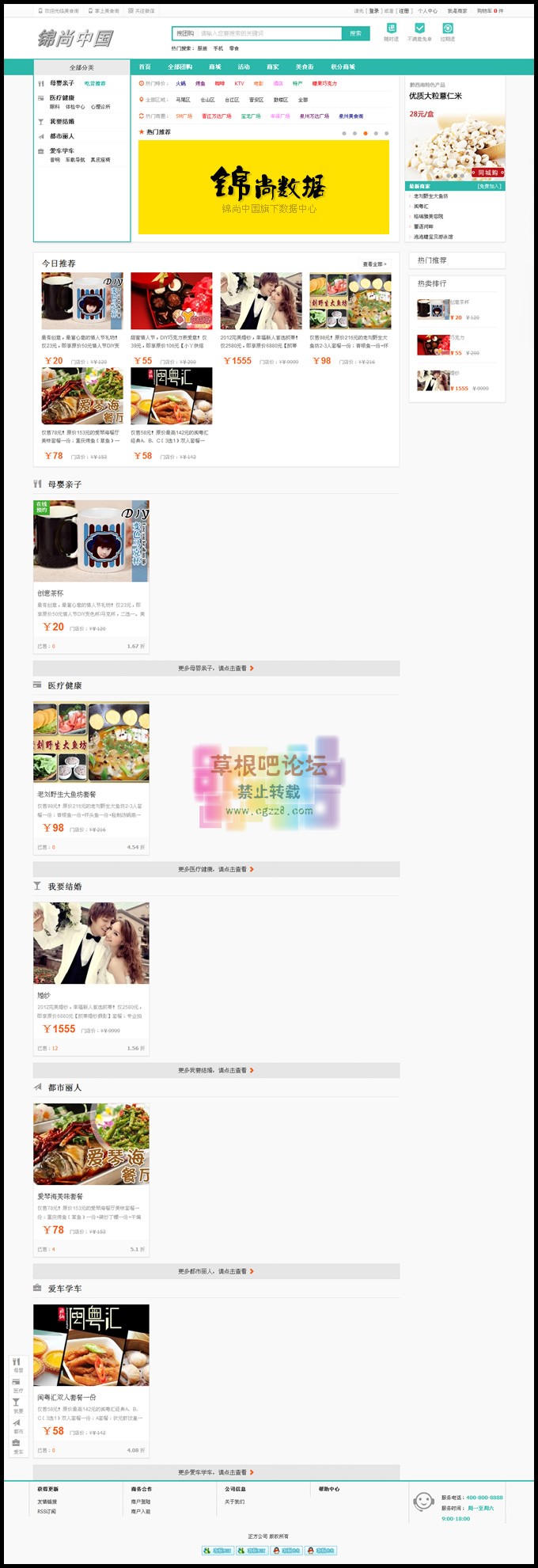Select 我要结婚 in the category sidebar
Viewport: 538px width, 1568px height.
point(62,122)
